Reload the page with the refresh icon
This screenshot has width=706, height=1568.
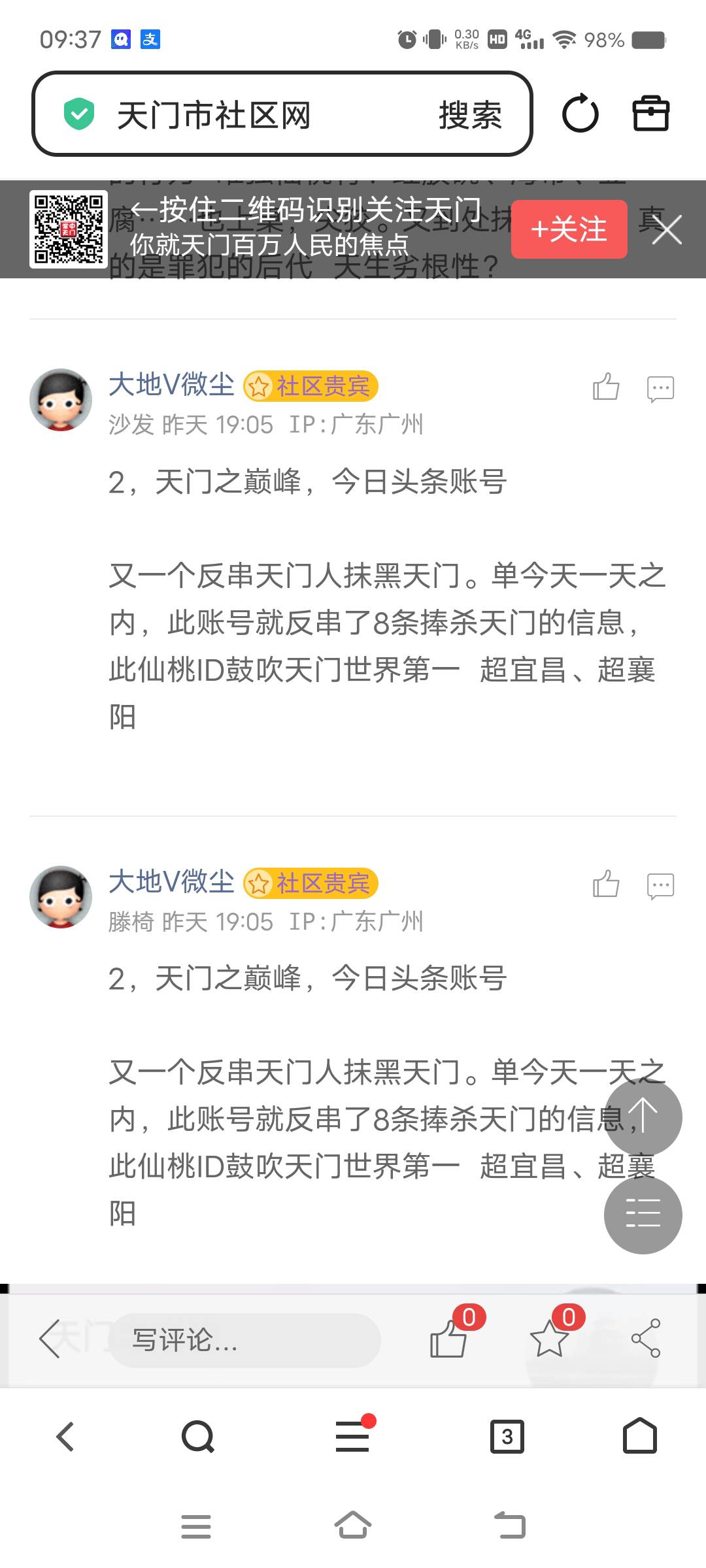click(580, 114)
